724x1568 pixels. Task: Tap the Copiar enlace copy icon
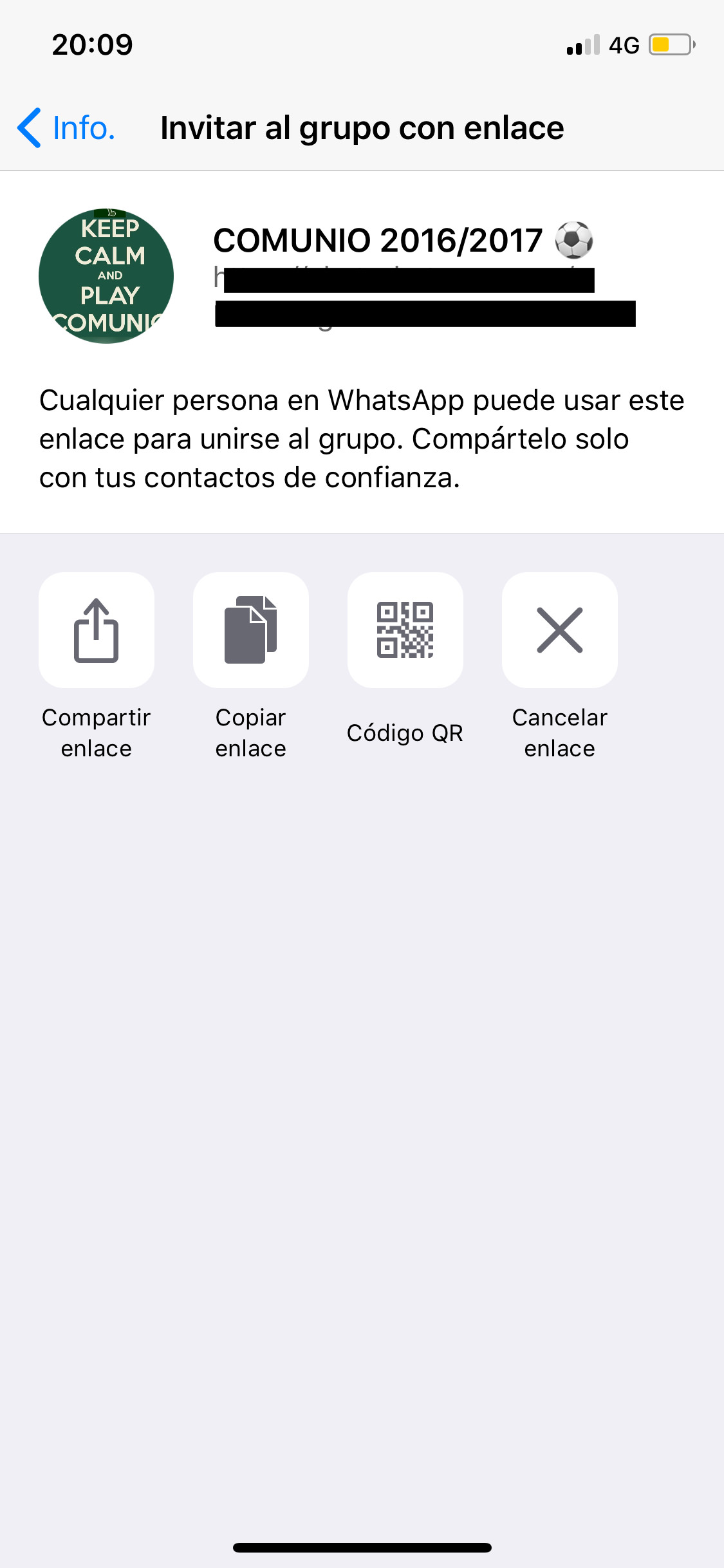(250, 630)
